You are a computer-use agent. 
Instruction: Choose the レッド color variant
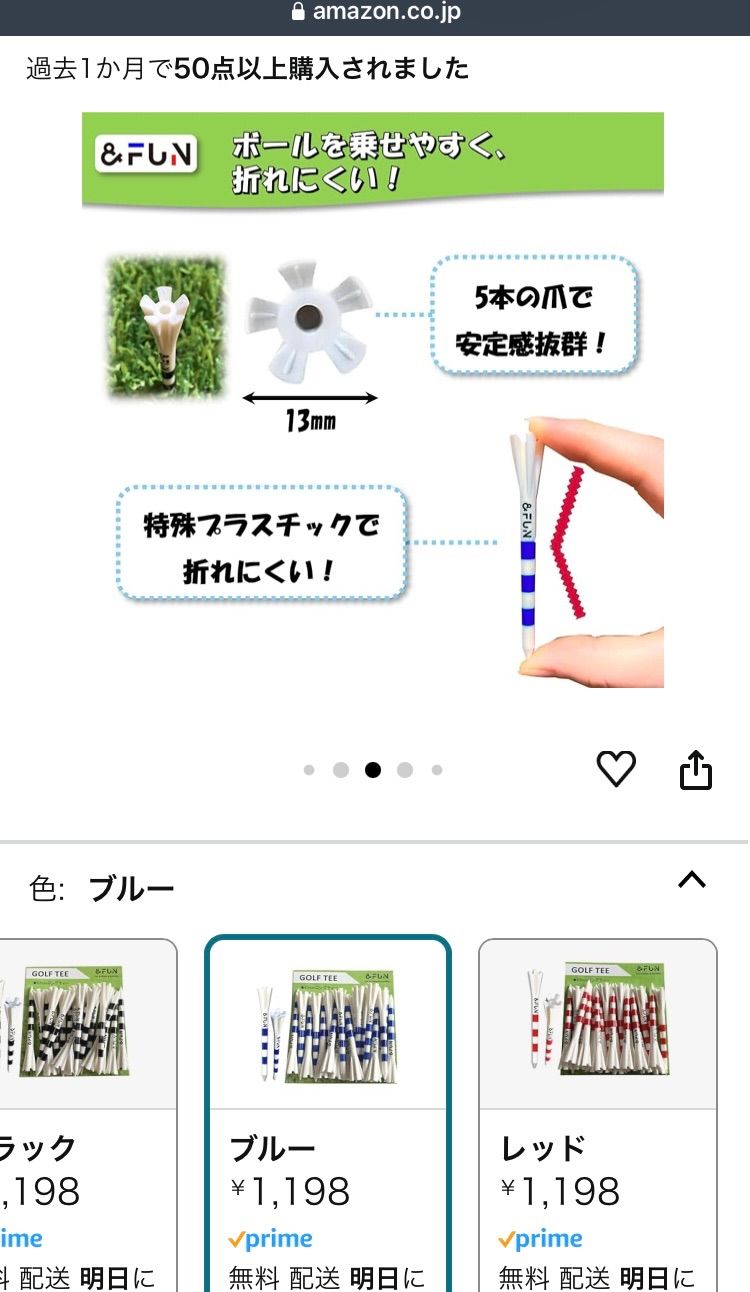[x=598, y=1110]
